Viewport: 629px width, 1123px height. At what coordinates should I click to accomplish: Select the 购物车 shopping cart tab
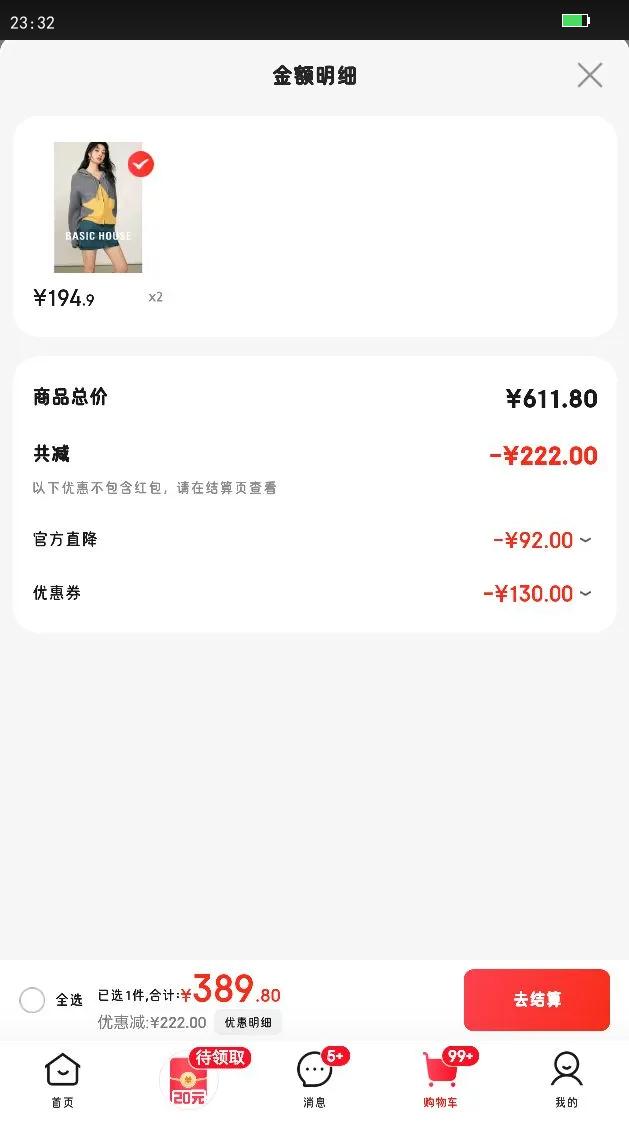(440, 1080)
